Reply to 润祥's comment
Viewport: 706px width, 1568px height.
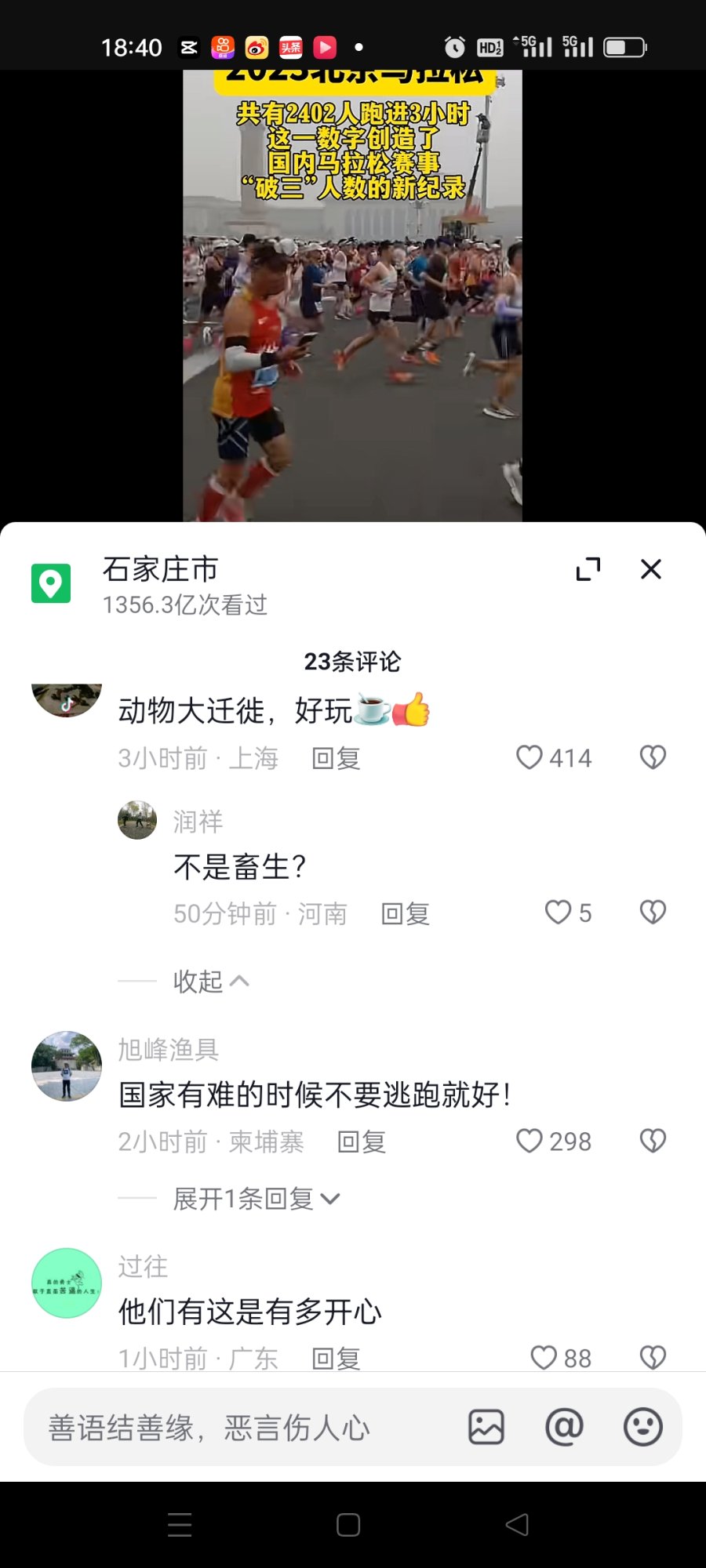405,913
